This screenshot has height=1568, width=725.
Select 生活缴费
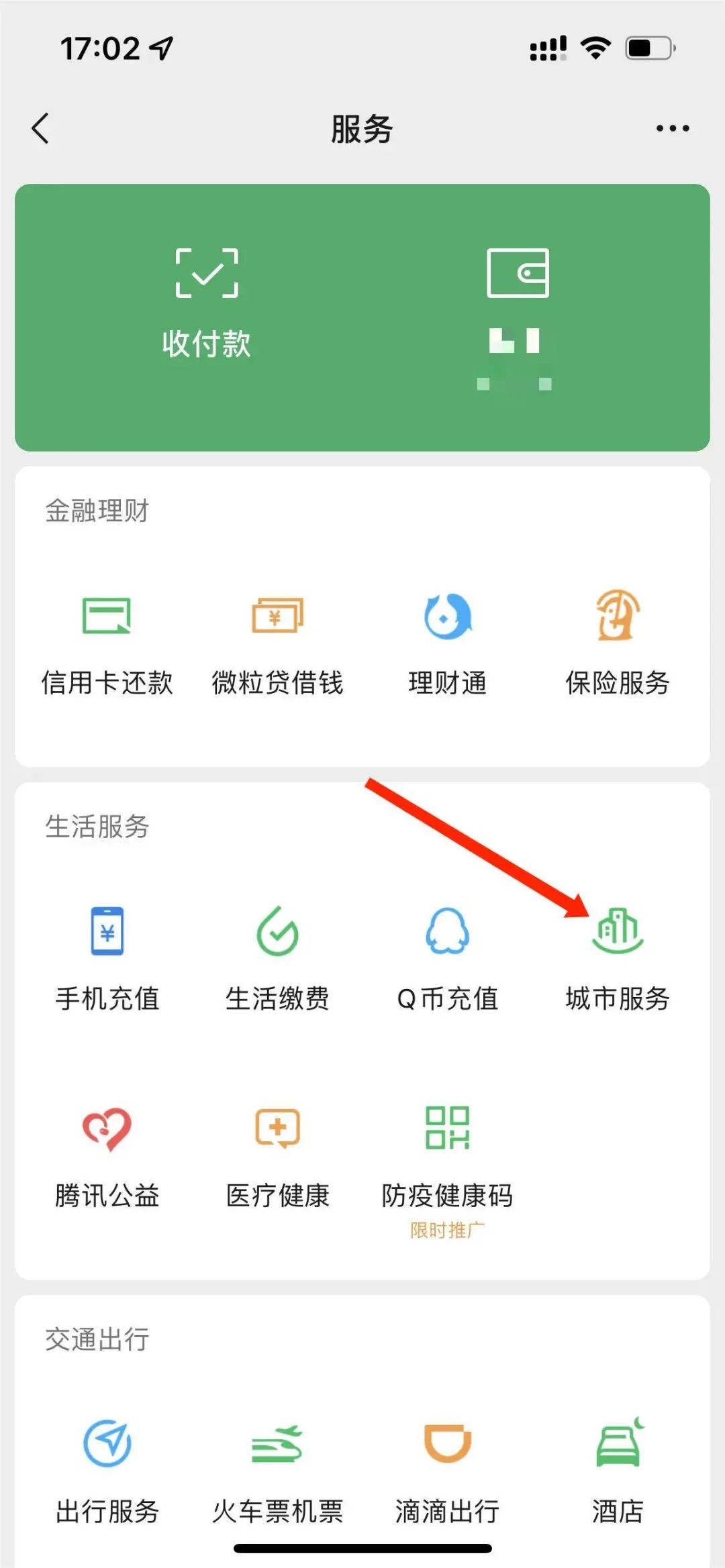click(x=277, y=959)
